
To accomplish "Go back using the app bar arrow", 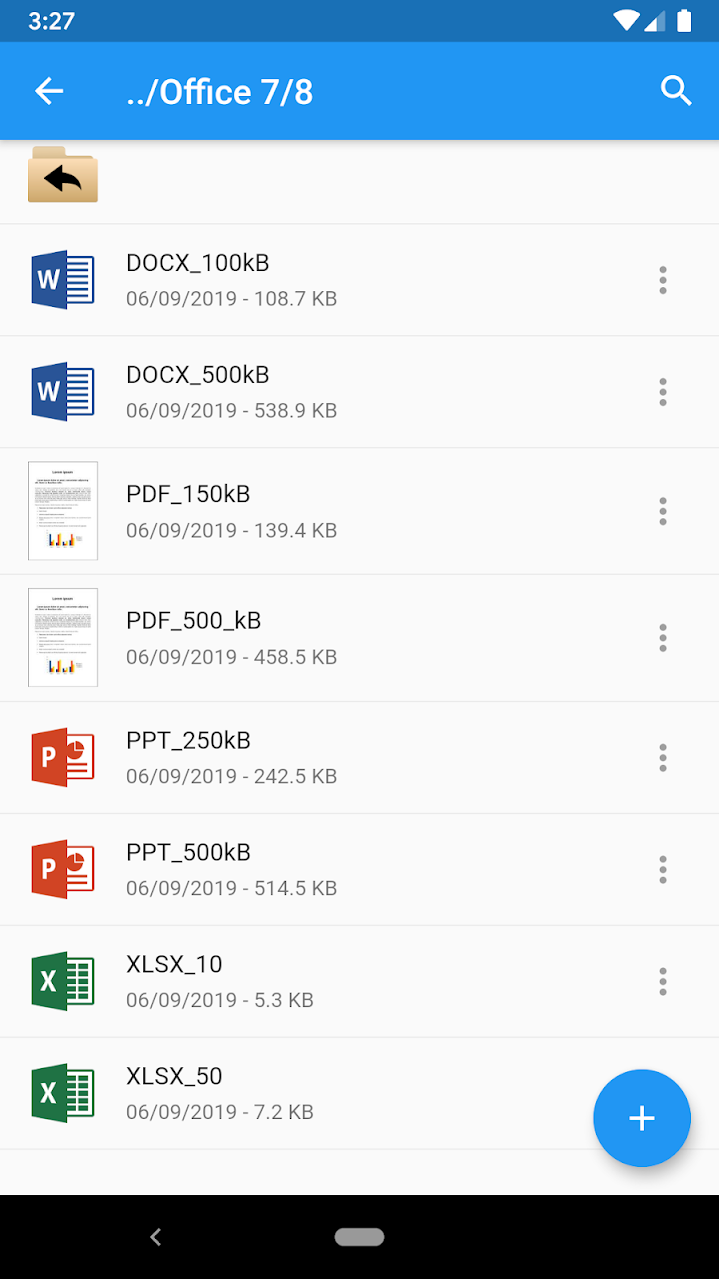I will (x=49, y=91).
